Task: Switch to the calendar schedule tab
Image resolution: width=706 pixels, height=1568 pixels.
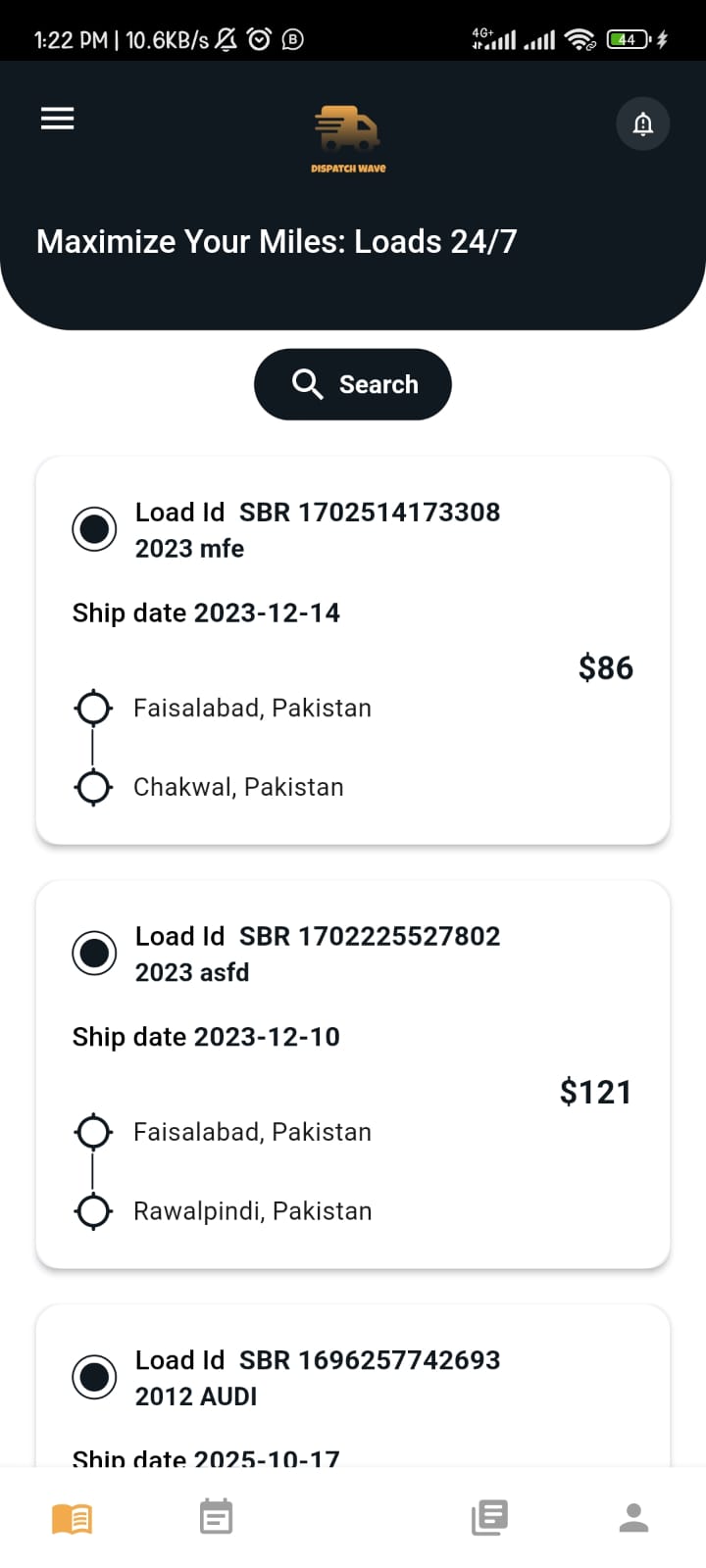Action: [216, 1517]
